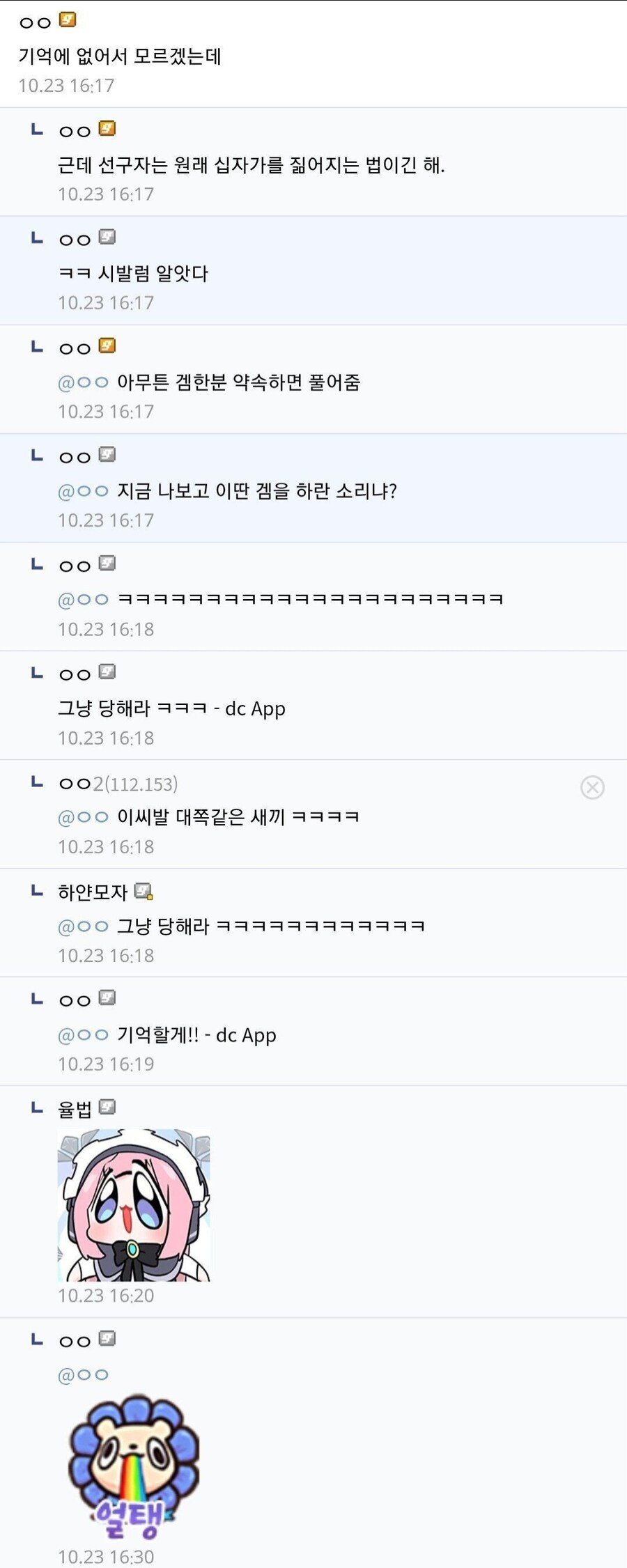
Task: Click the gold badge beside the original poster's nickname
Action: click(68, 20)
